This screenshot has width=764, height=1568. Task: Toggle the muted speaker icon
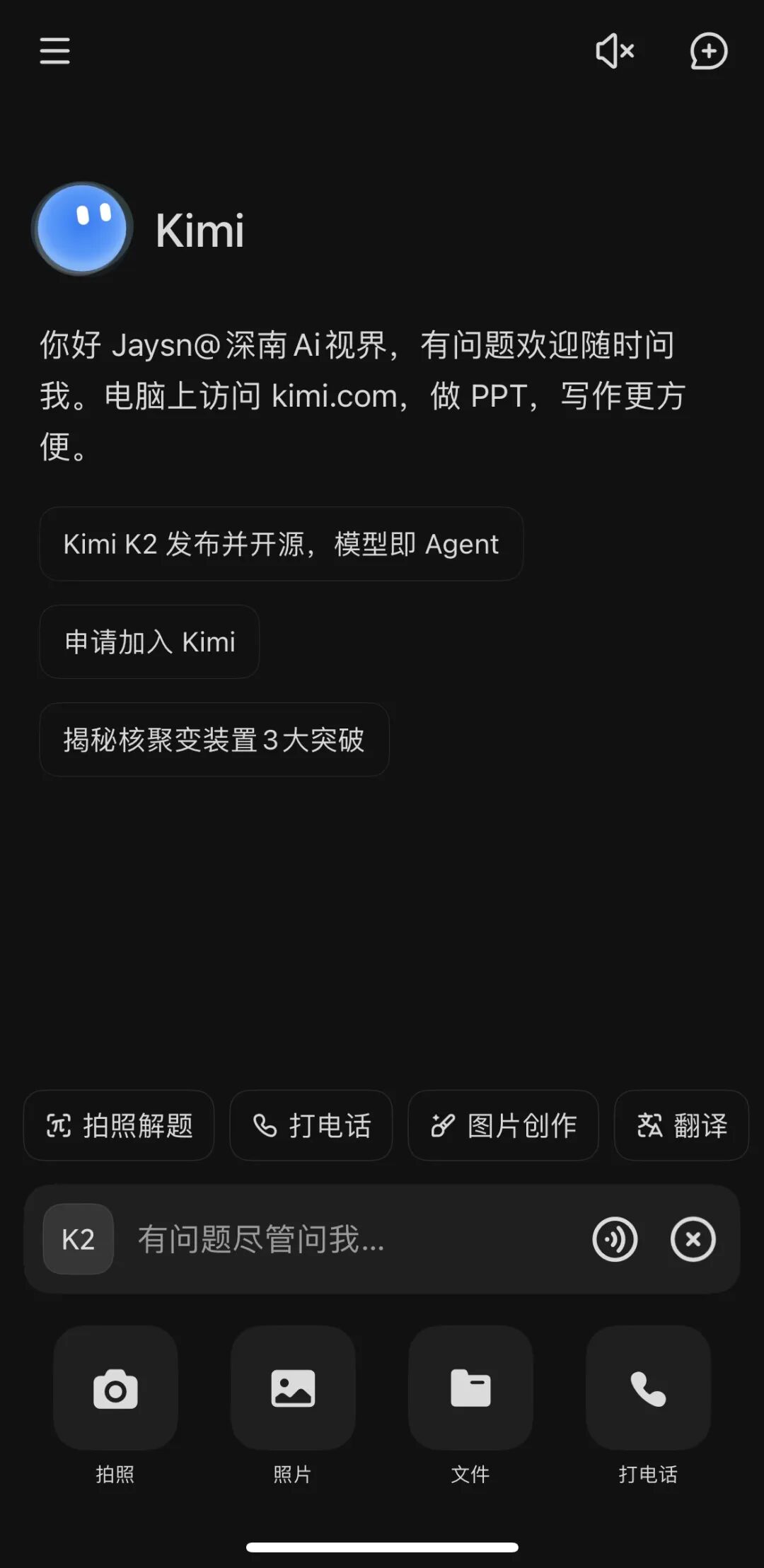(x=614, y=51)
